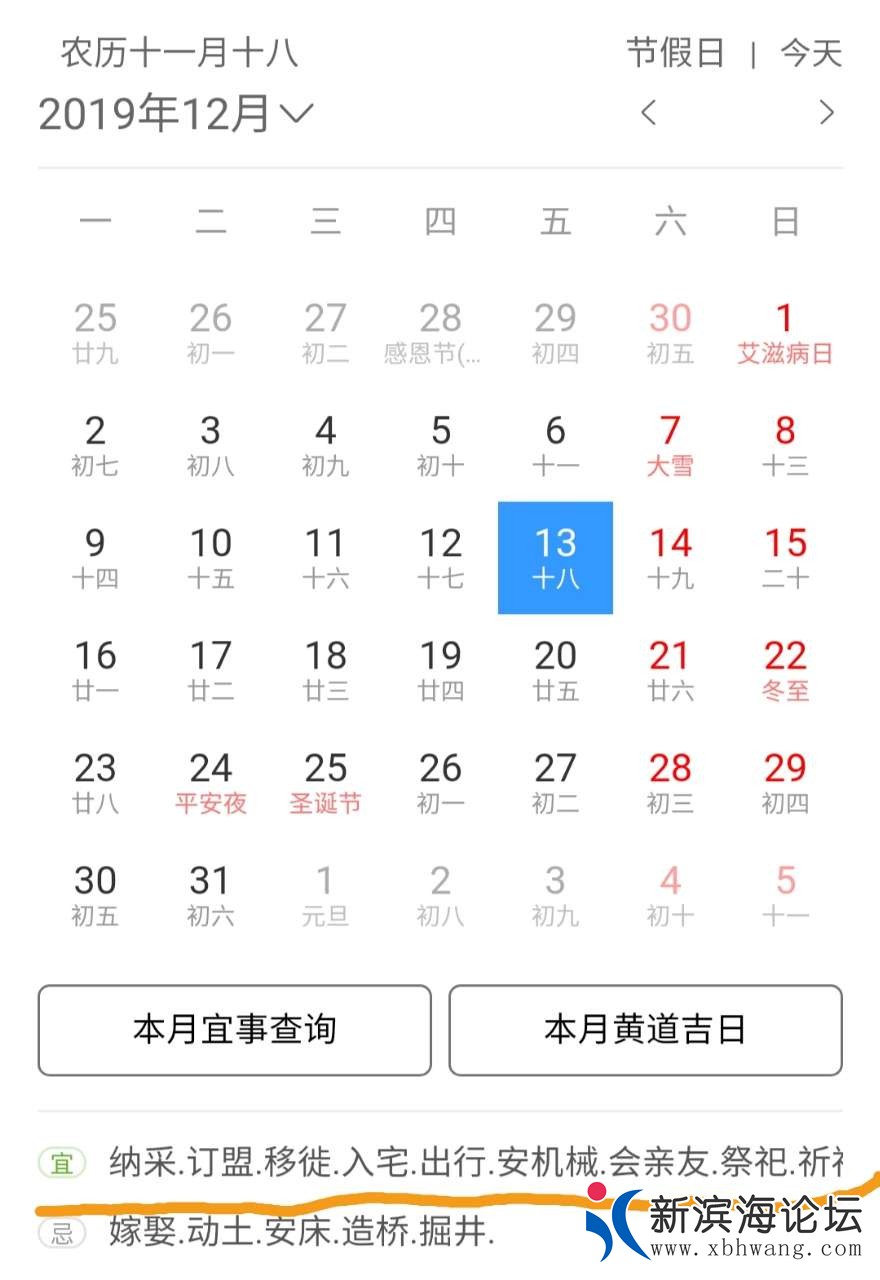Jump to 今天 today
The height and width of the screenshot is (1280, 880).
point(811,53)
